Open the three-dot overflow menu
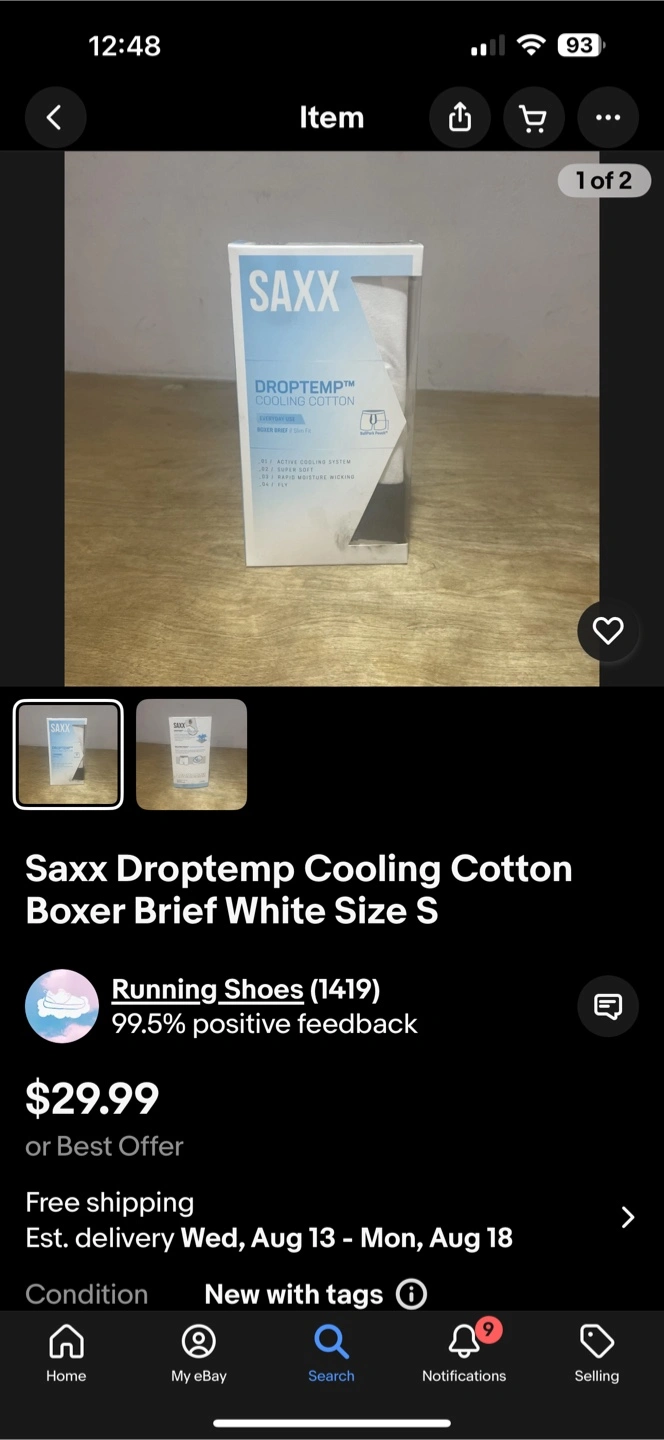This screenshot has height=1440, width=664. [x=608, y=118]
